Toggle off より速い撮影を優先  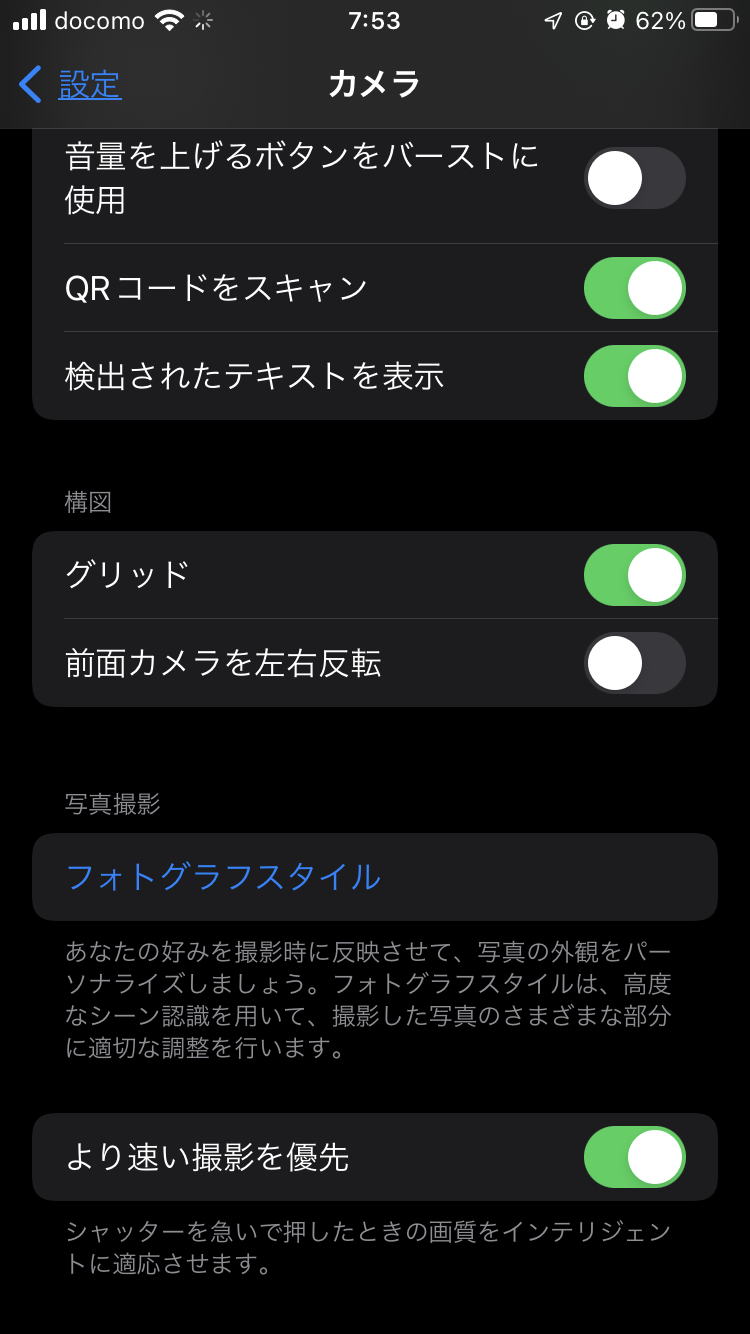click(634, 1157)
